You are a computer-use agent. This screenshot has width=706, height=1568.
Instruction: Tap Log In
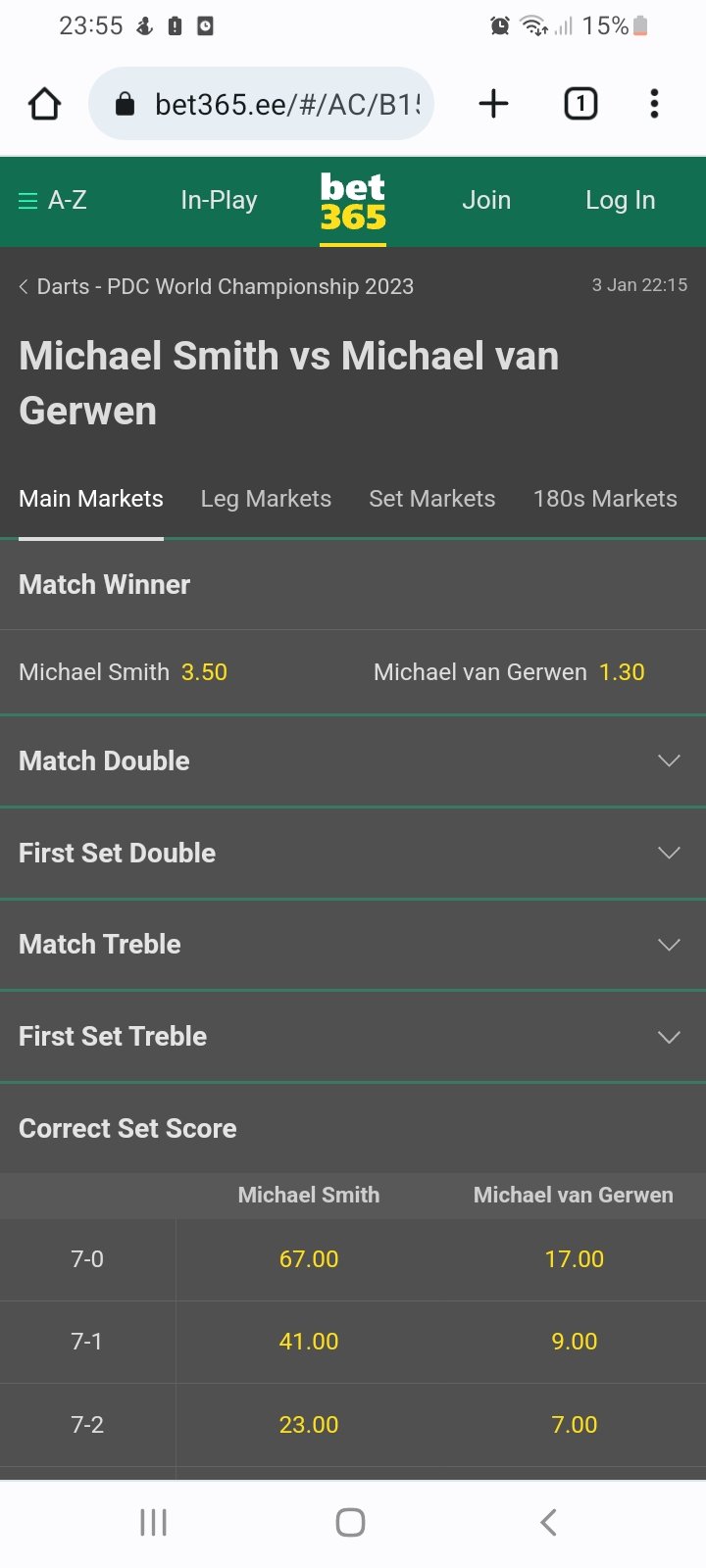point(620,200)
